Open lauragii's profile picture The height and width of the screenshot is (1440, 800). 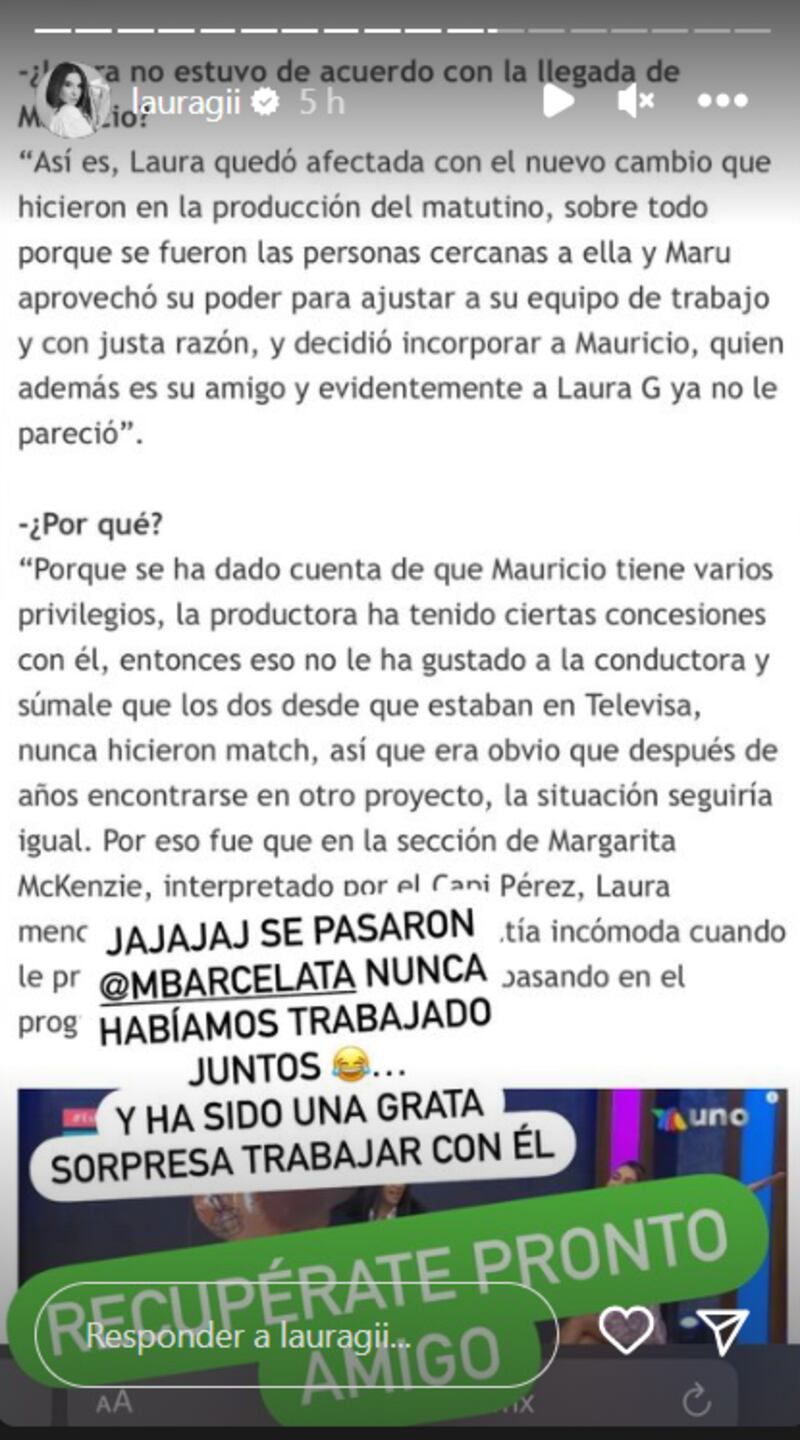(72, 101)
